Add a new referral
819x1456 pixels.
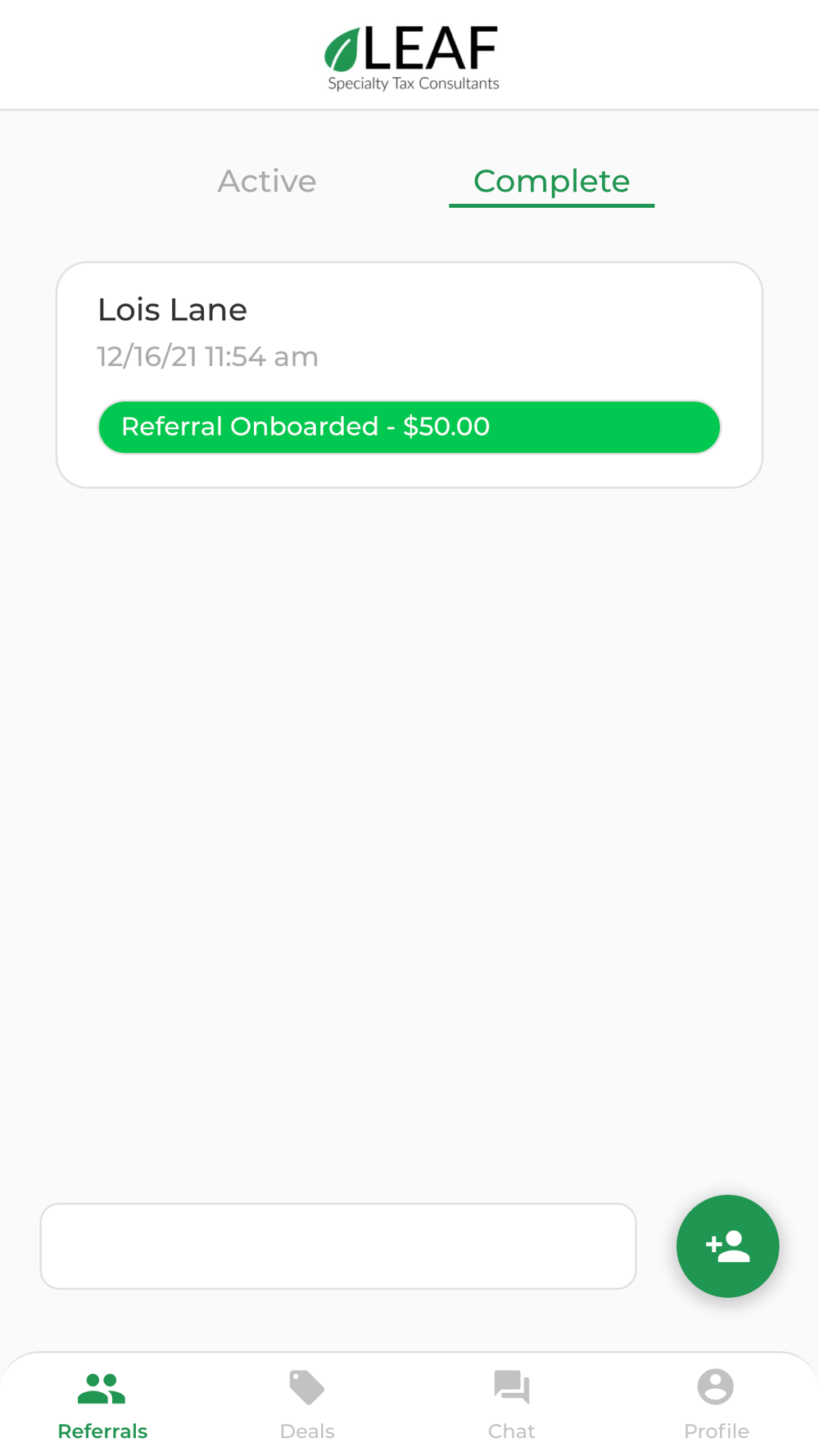tap(727, 1246)
